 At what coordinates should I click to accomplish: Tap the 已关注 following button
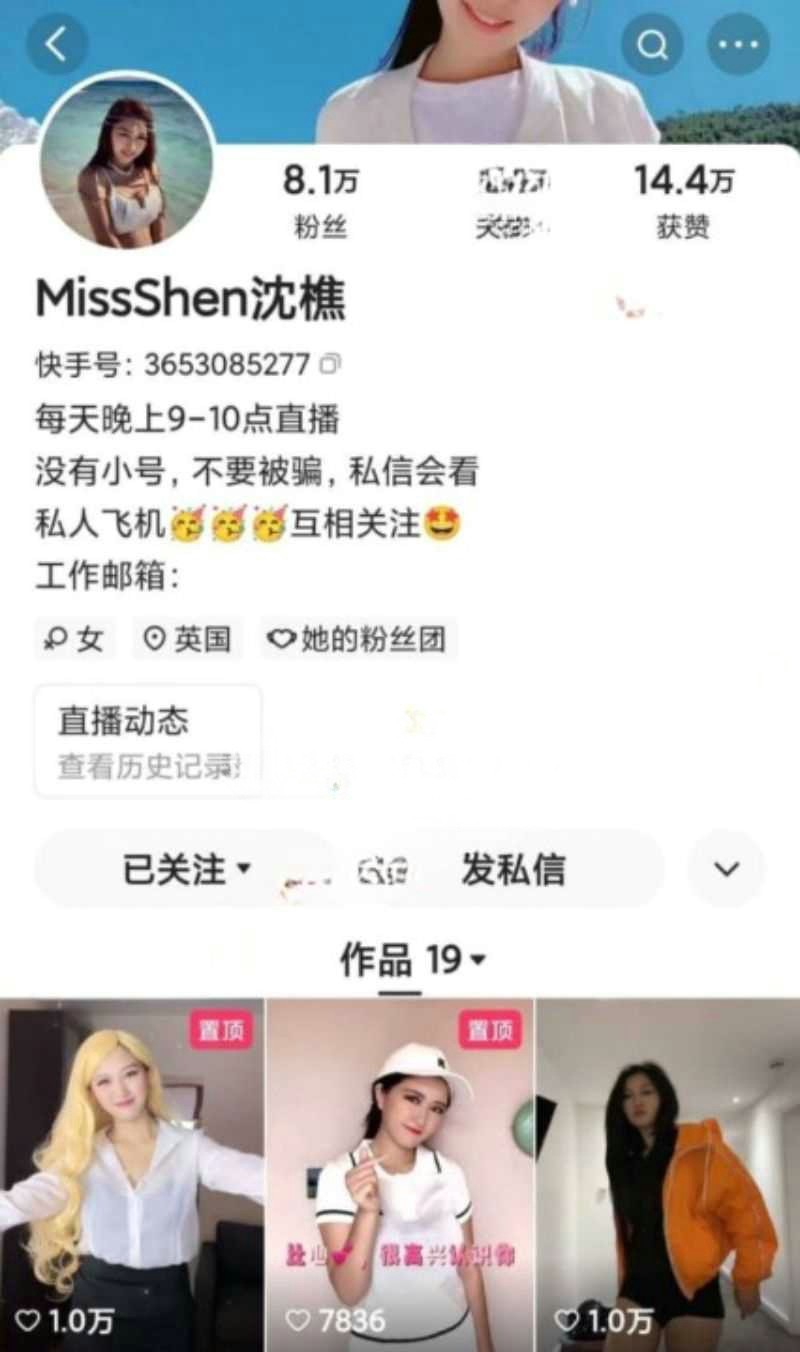(185, 869)
